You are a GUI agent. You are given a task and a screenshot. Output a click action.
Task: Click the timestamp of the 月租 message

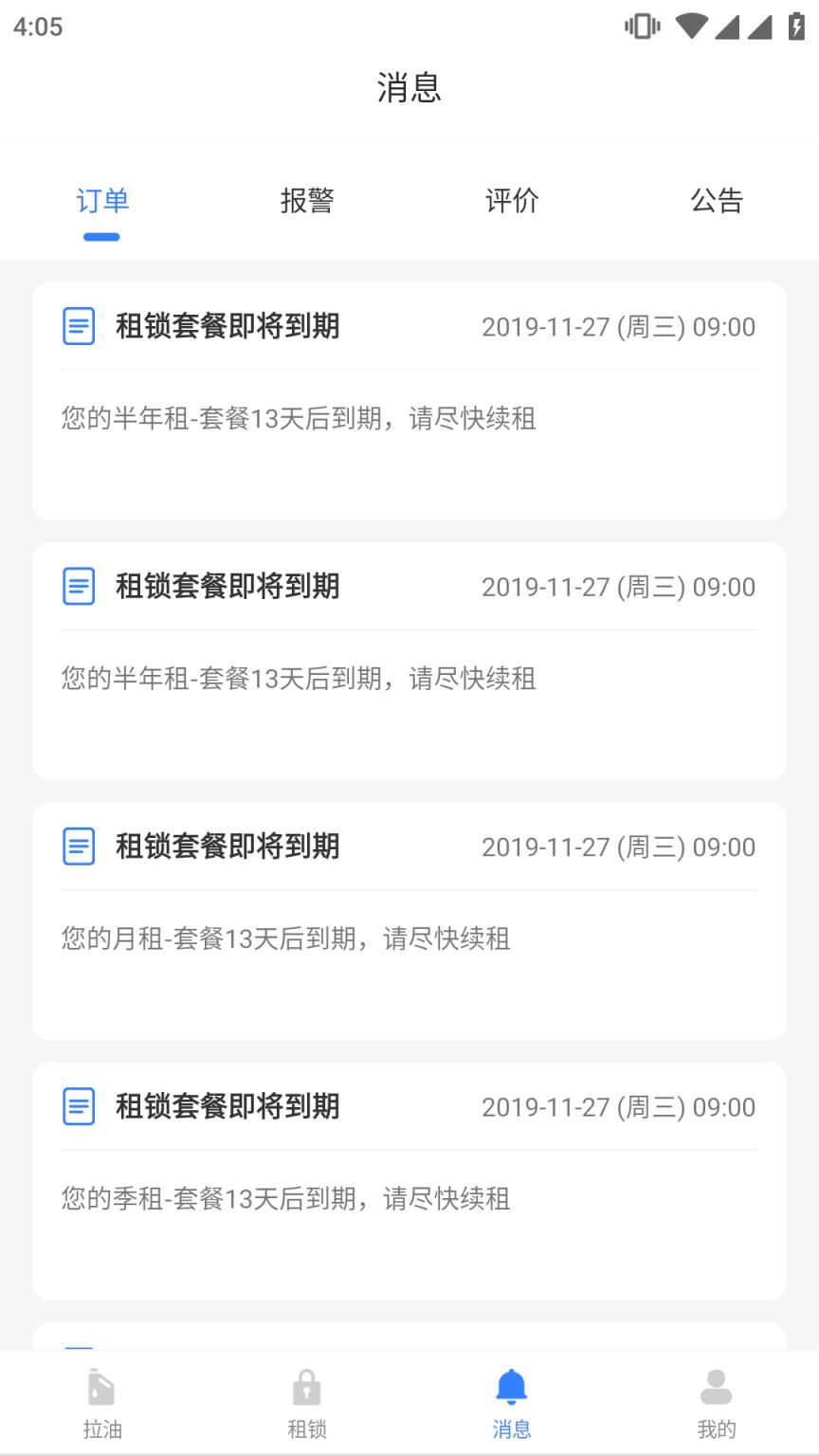coord(619,846)
